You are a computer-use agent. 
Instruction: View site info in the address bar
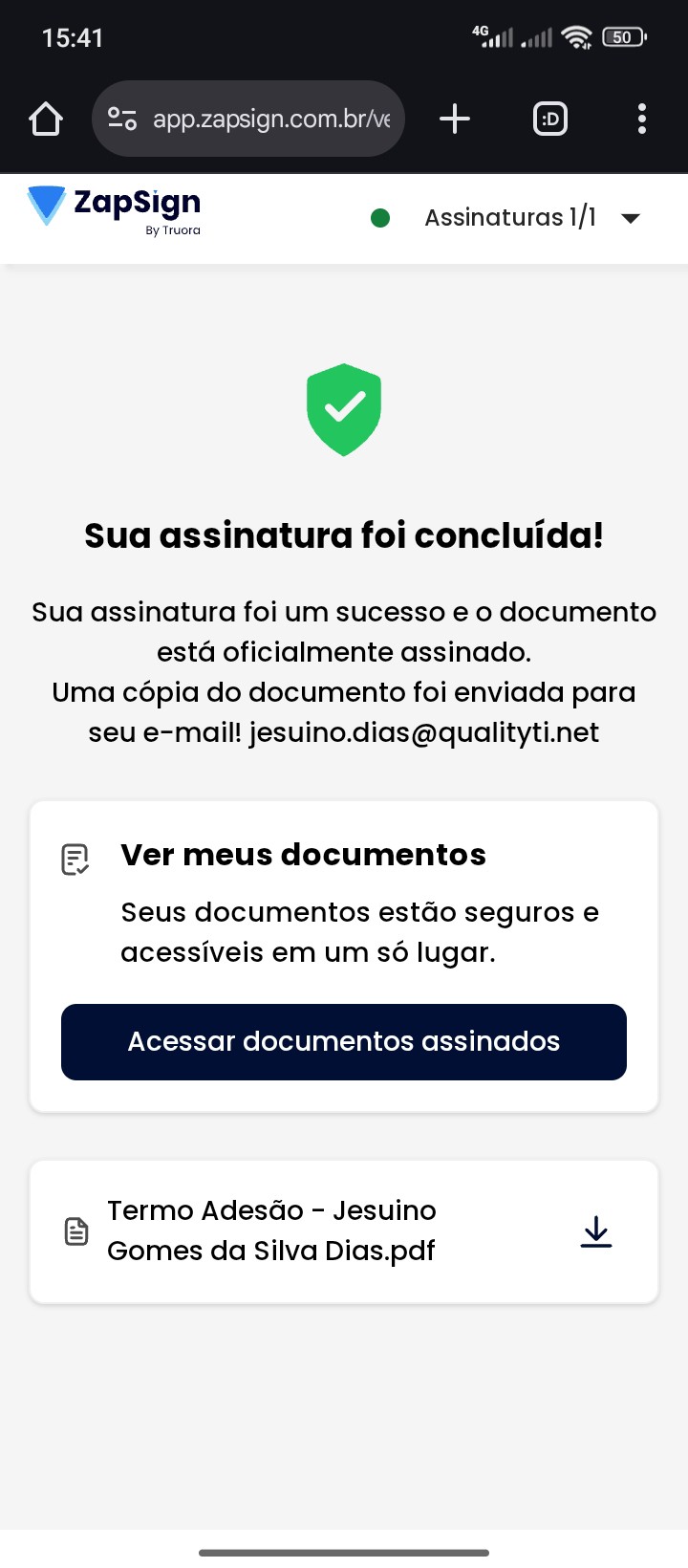point(122,120)
